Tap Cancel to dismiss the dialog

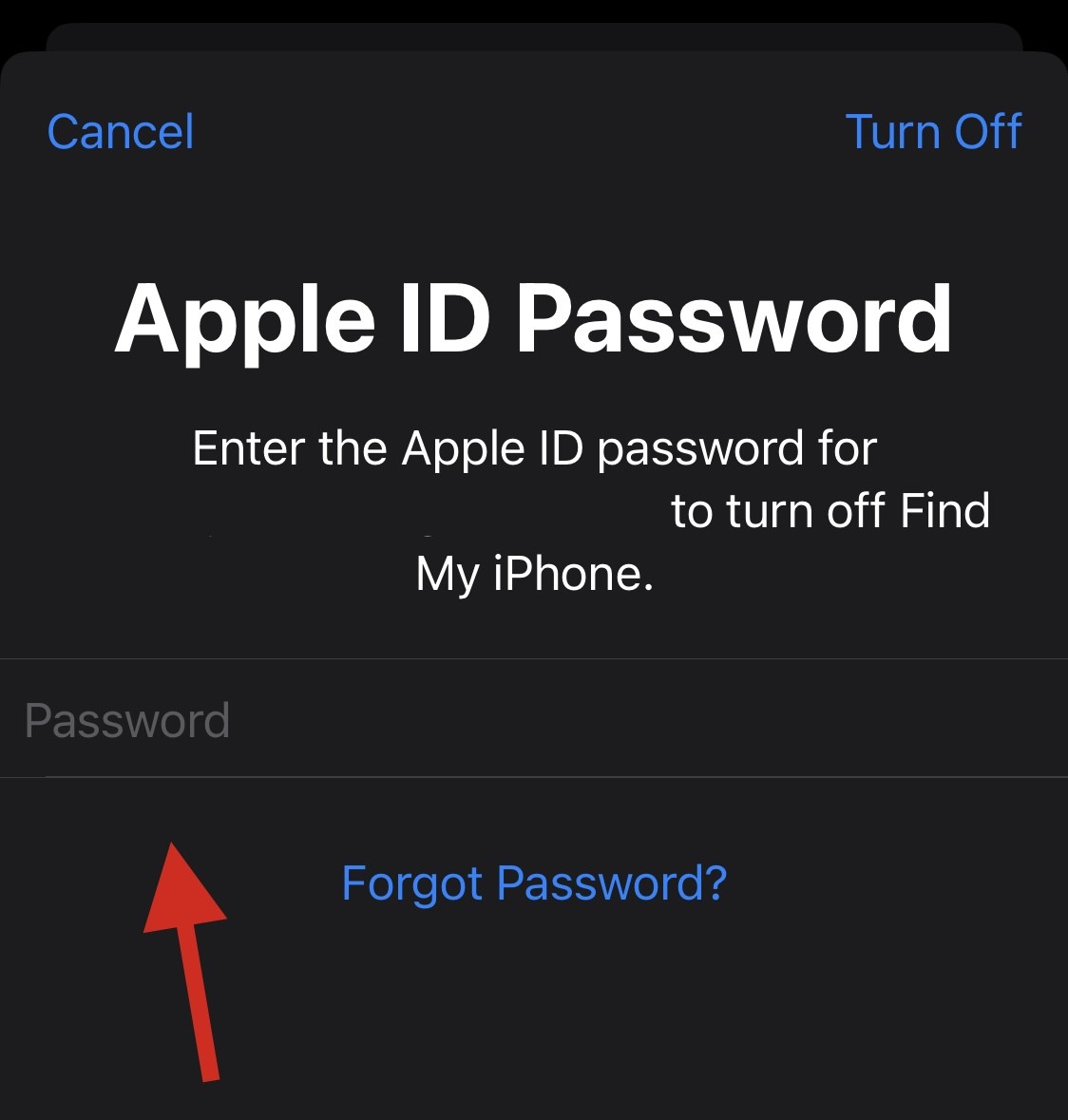[120, 132]
